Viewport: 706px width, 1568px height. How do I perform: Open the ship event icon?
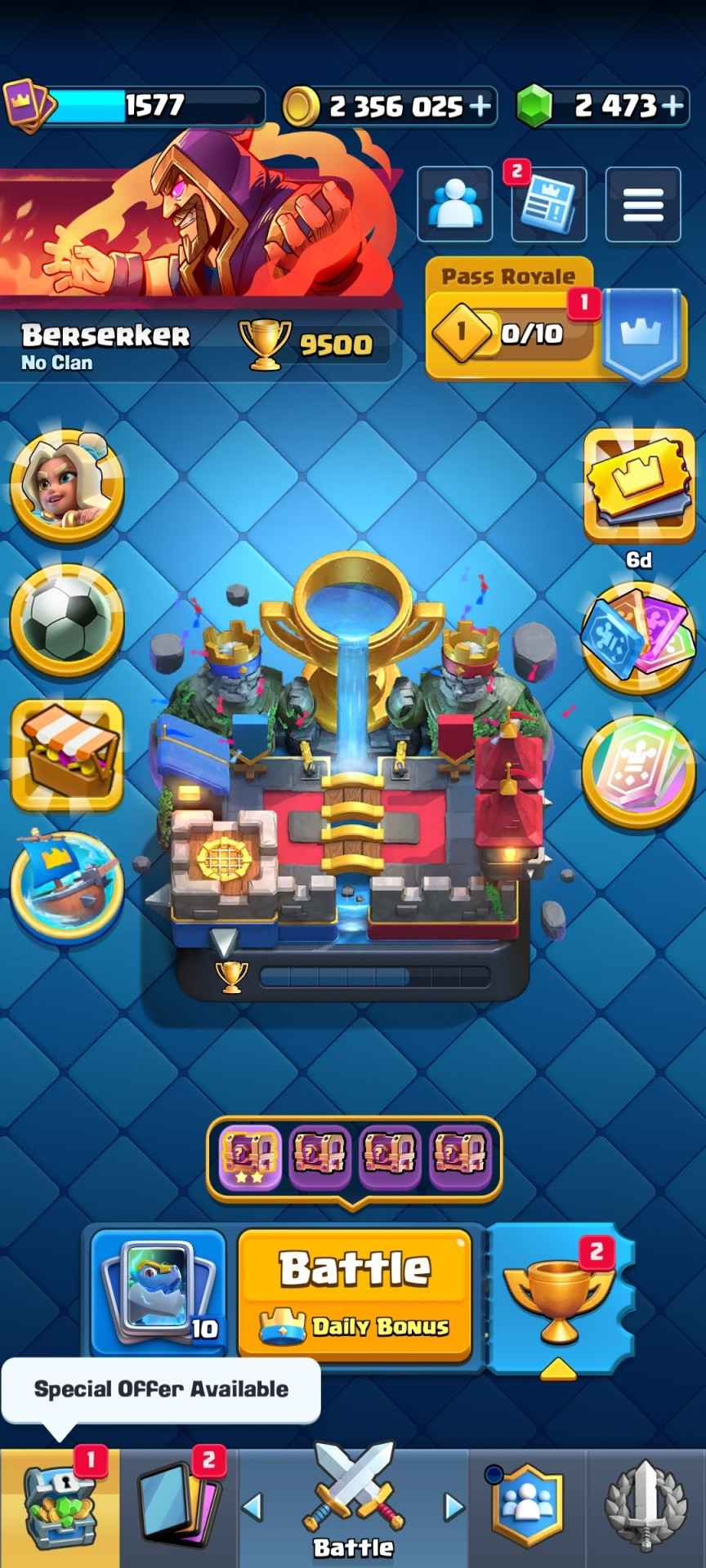click(67, 887)
